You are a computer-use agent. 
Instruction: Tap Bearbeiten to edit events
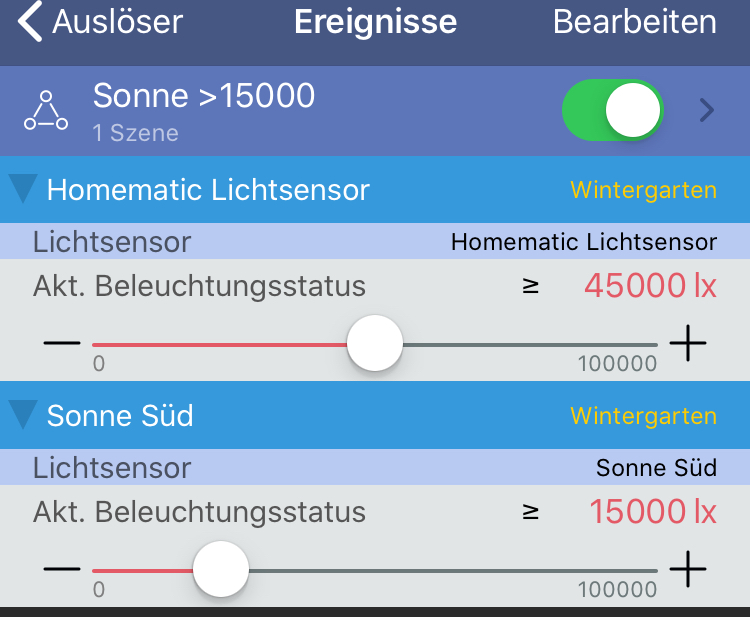pyautogui.click(x=634, y=22)
